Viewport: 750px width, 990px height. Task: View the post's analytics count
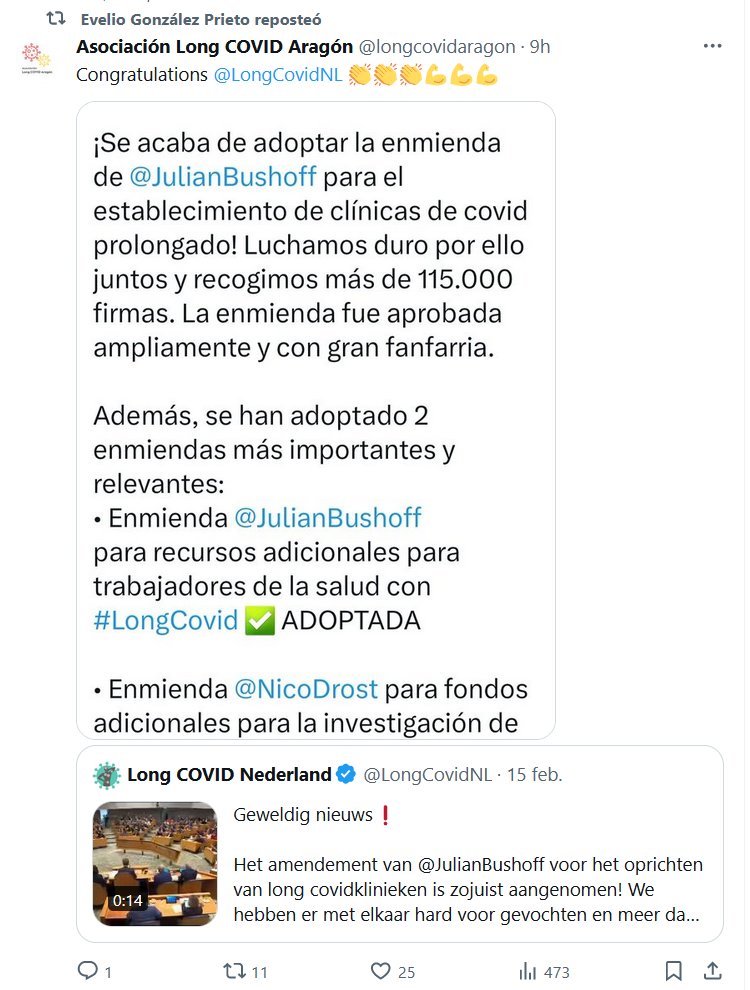point(530,970)
